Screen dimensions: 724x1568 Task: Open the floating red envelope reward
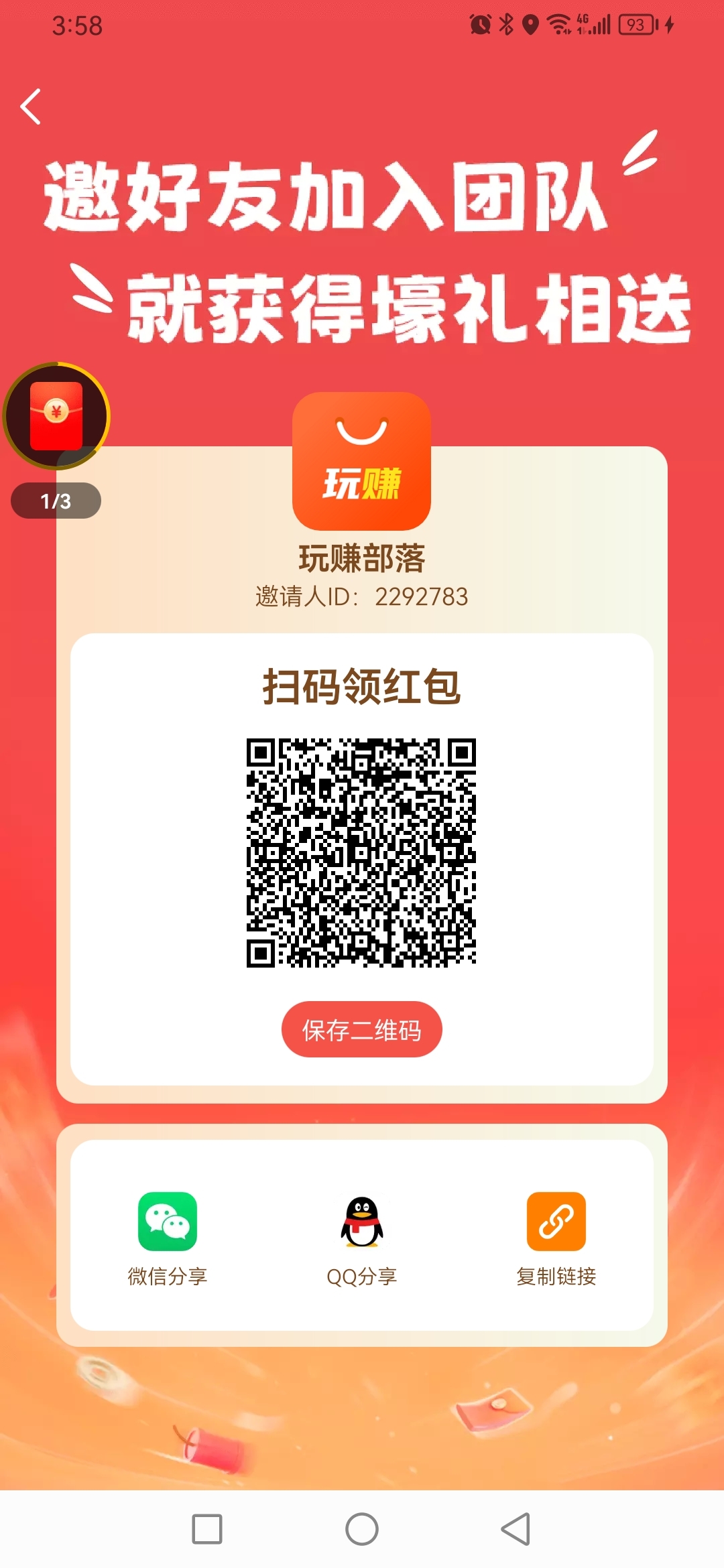tap(56, 416)
